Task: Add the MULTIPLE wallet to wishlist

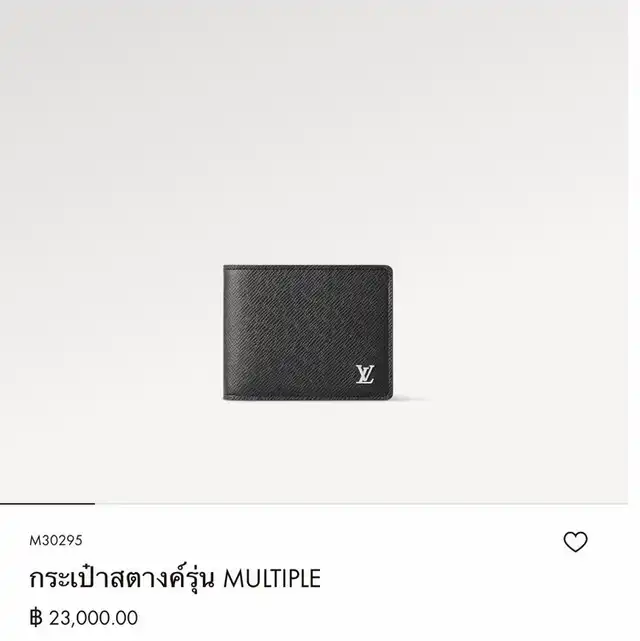Action: click(575, 542)
